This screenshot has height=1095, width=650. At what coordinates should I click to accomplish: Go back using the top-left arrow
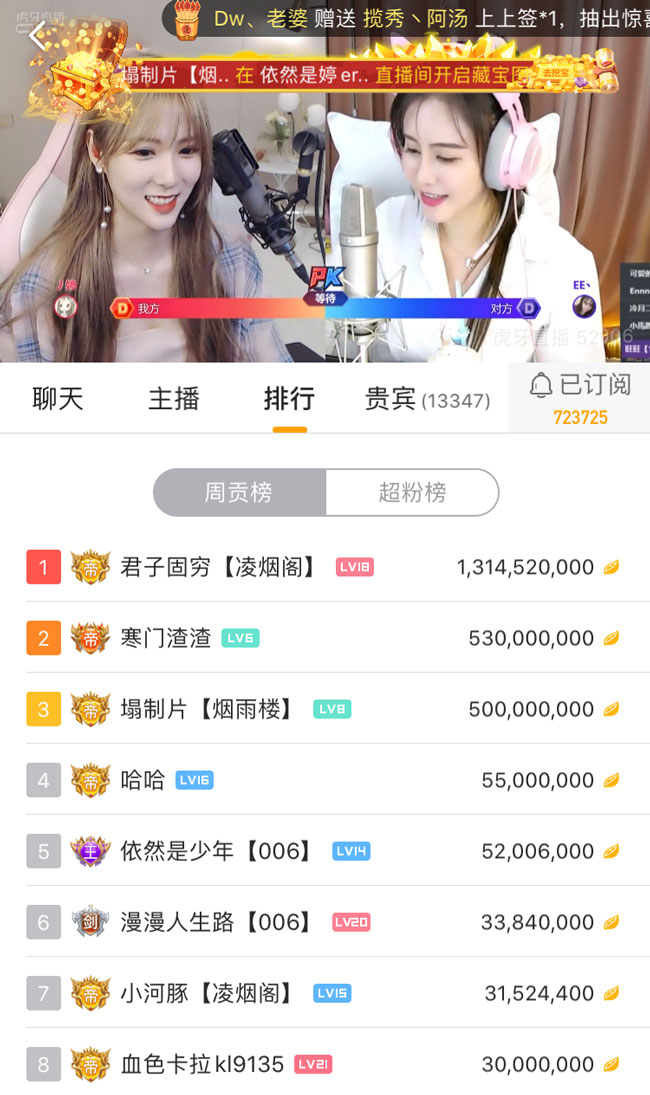tap(38, 36)
